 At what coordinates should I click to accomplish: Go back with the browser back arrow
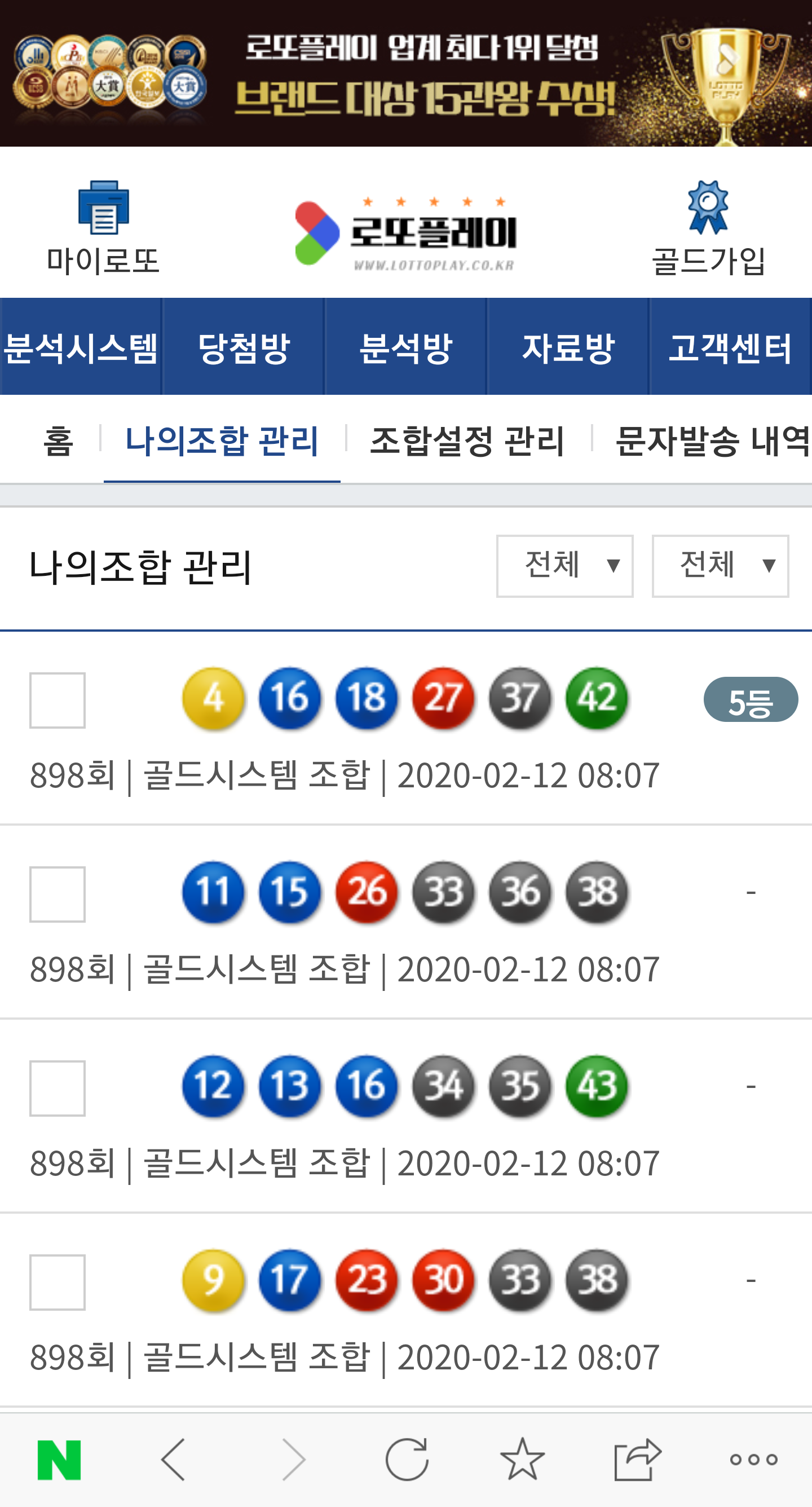[x=174, y=1460]
